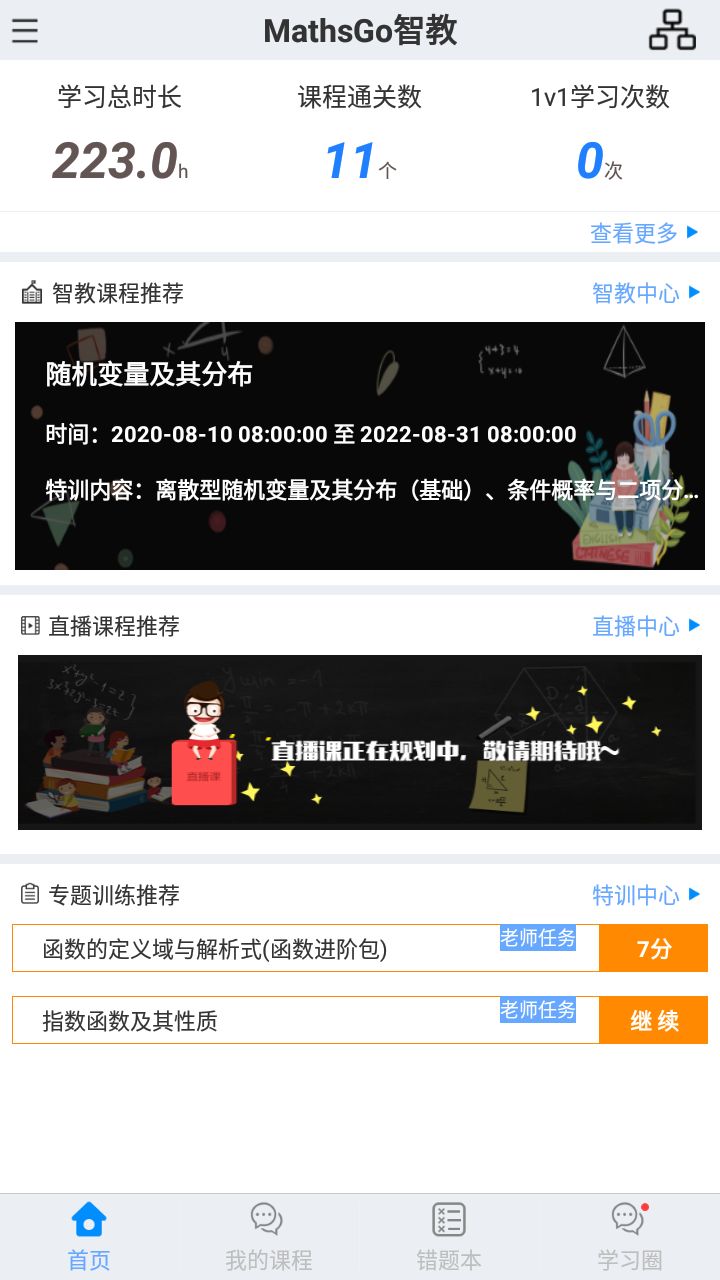Open the hamburger drawer menu
Screen dimensions: 720x1280
25,30
